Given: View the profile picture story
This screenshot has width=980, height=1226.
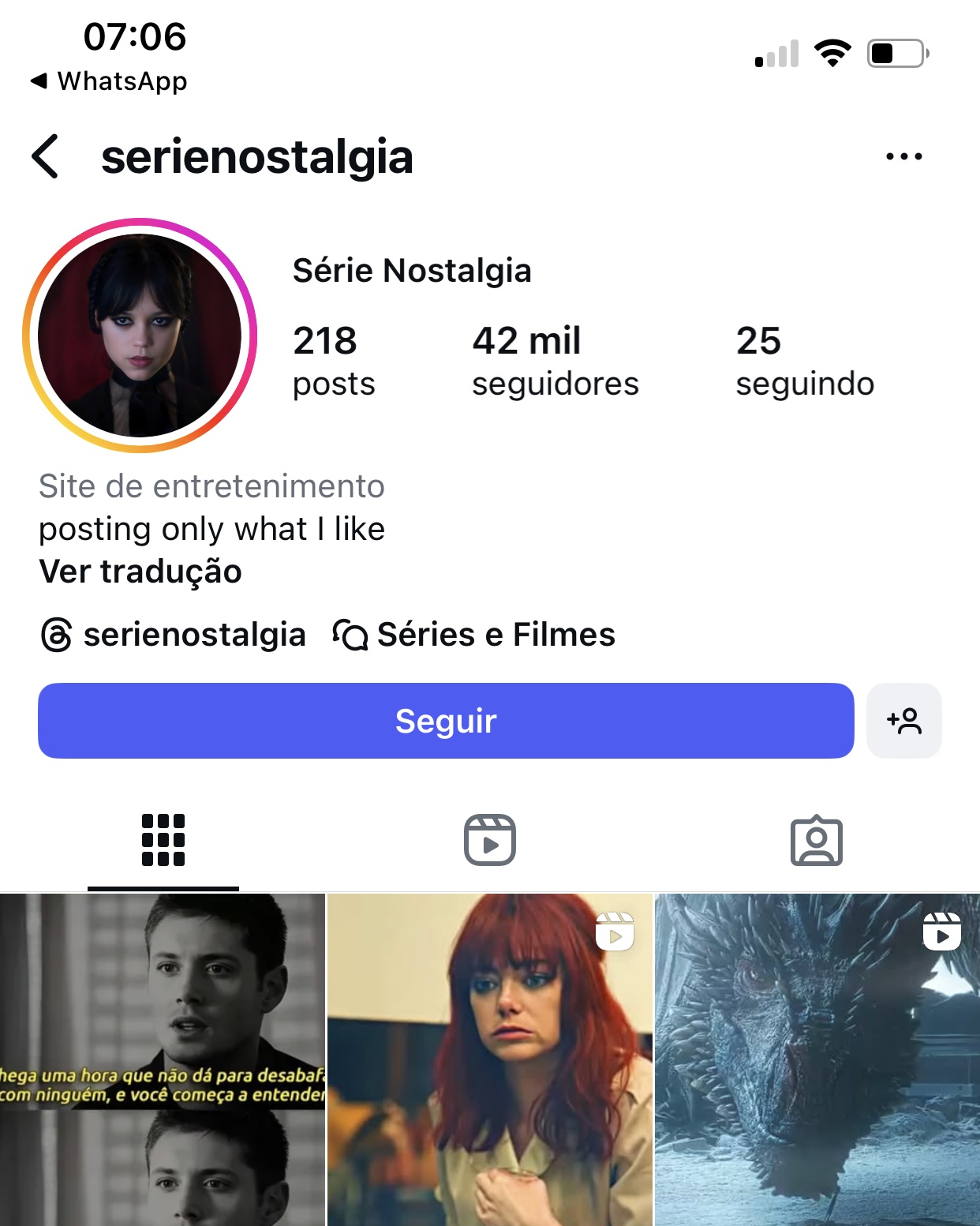Looking at the screenshot, I should point(140,336).
